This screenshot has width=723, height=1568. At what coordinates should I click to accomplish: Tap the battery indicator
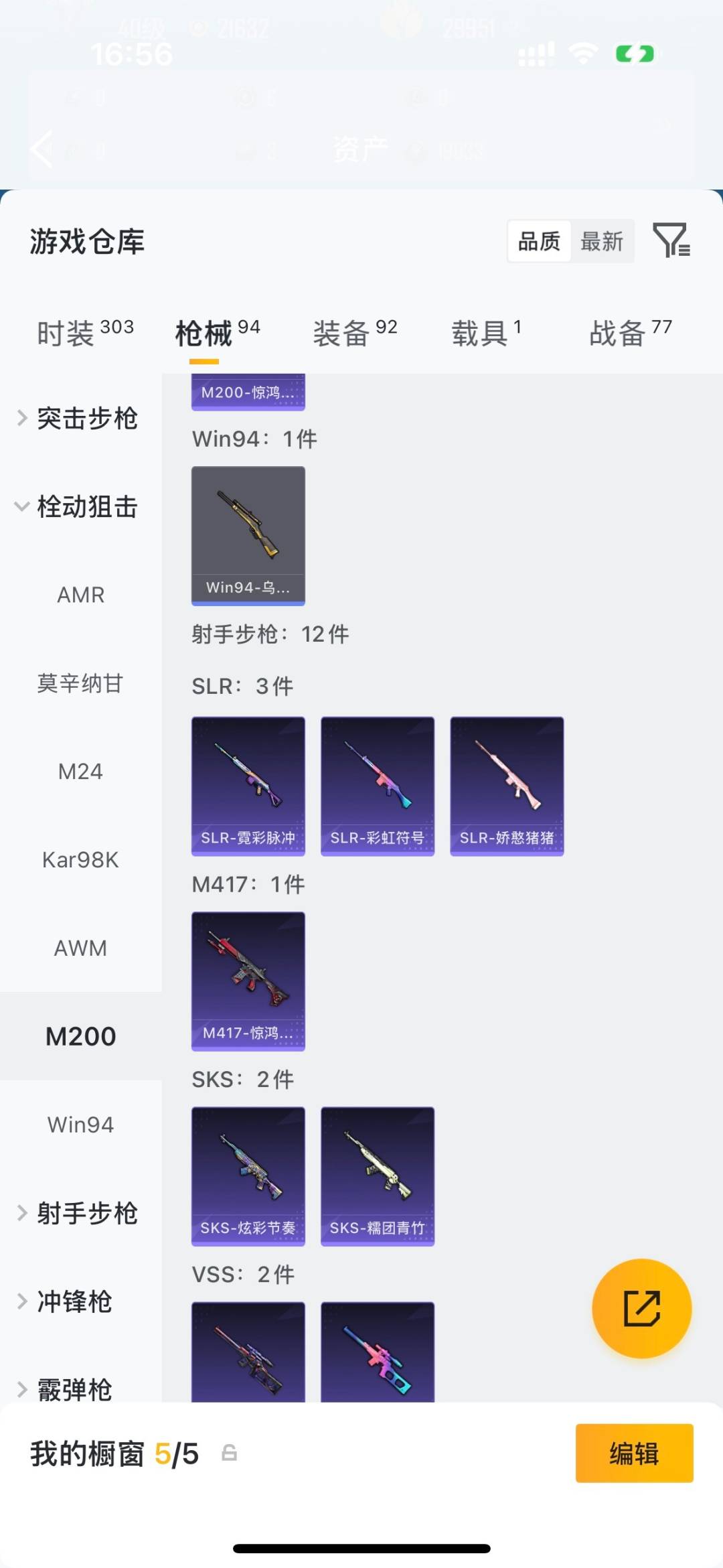[634, 54]
